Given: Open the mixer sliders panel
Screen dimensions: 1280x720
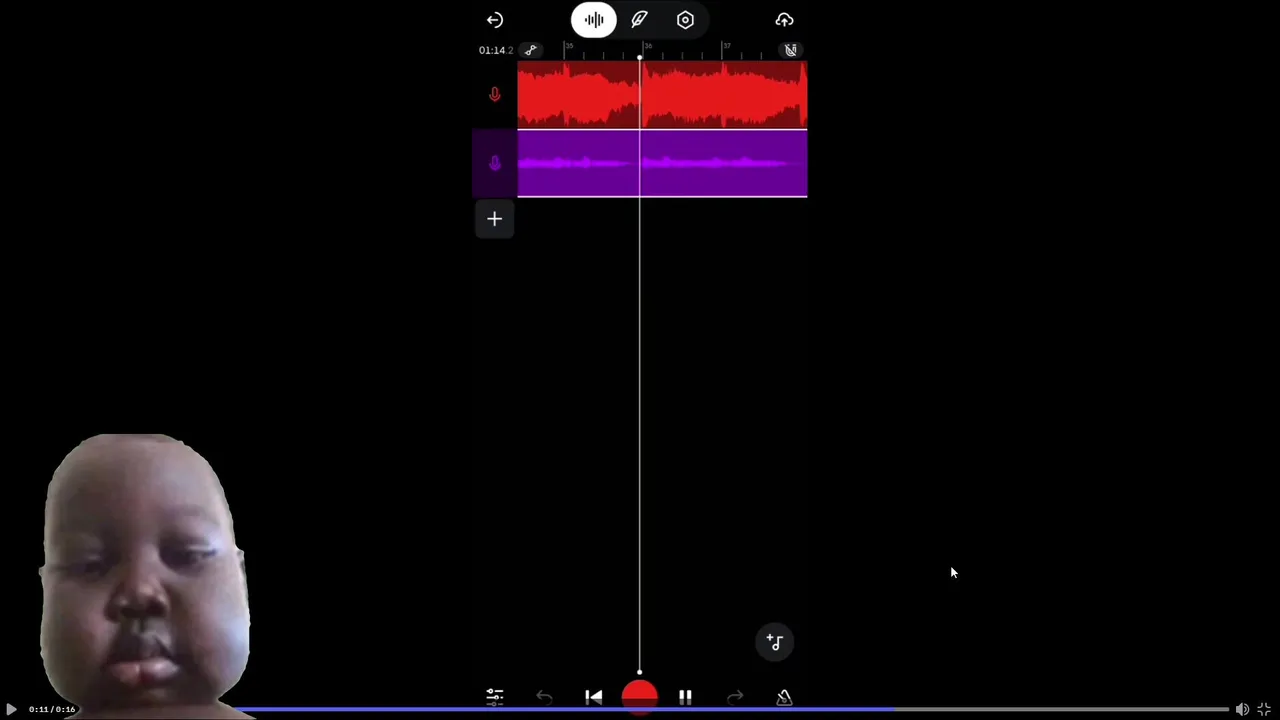Looking at the screenshot, I should point(495,697).
